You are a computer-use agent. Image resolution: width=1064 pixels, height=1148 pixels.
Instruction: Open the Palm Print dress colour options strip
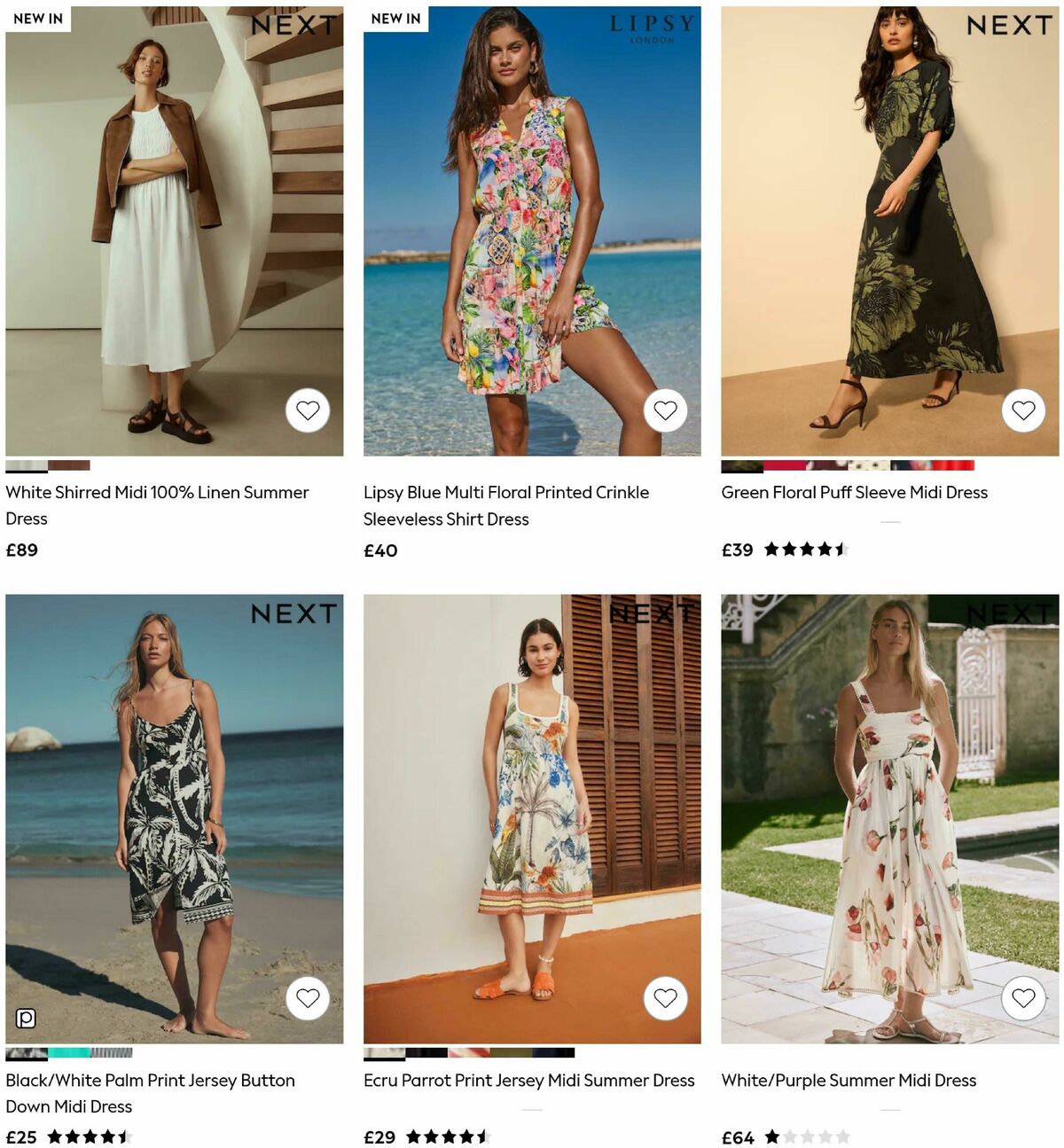click(71, 1053)
